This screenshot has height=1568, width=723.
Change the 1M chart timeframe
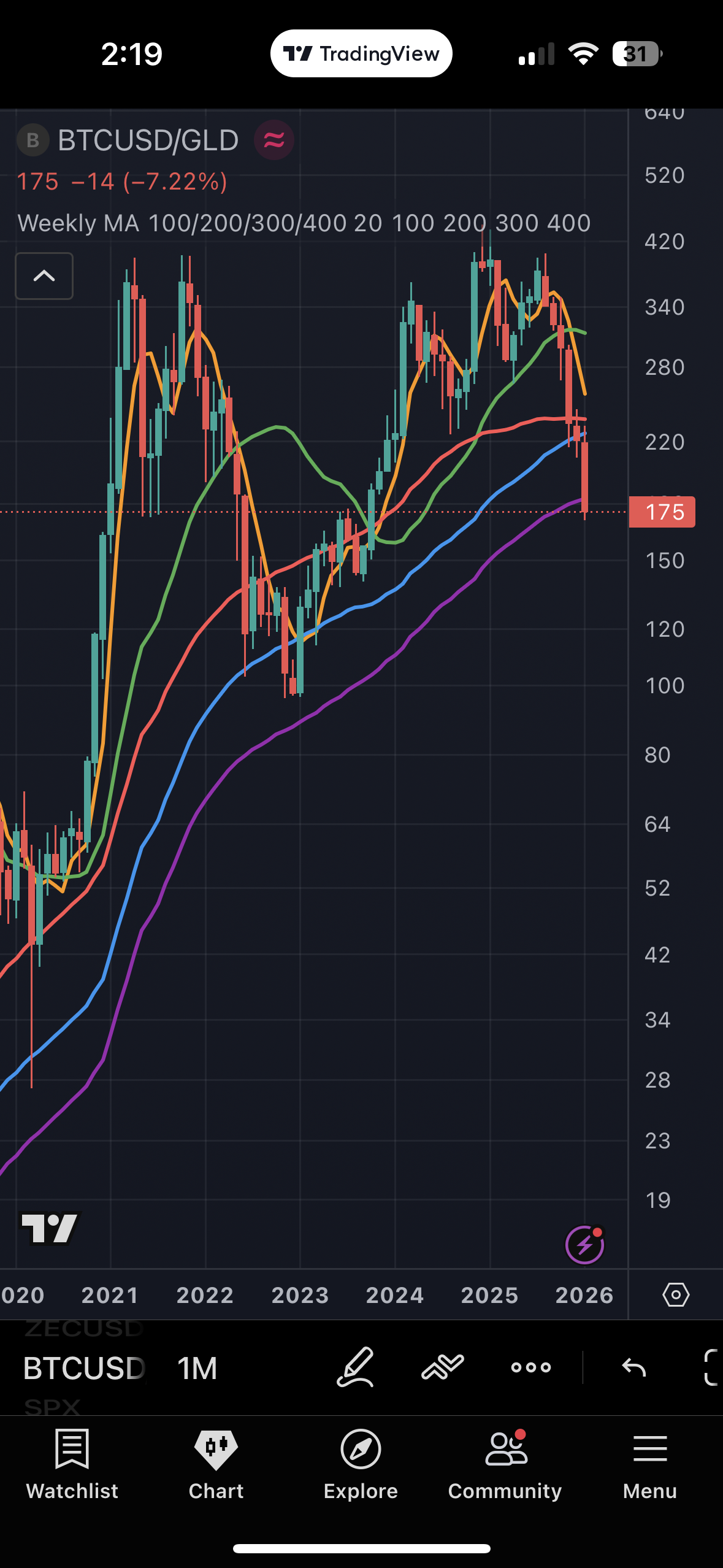(x=197, y=1368)
